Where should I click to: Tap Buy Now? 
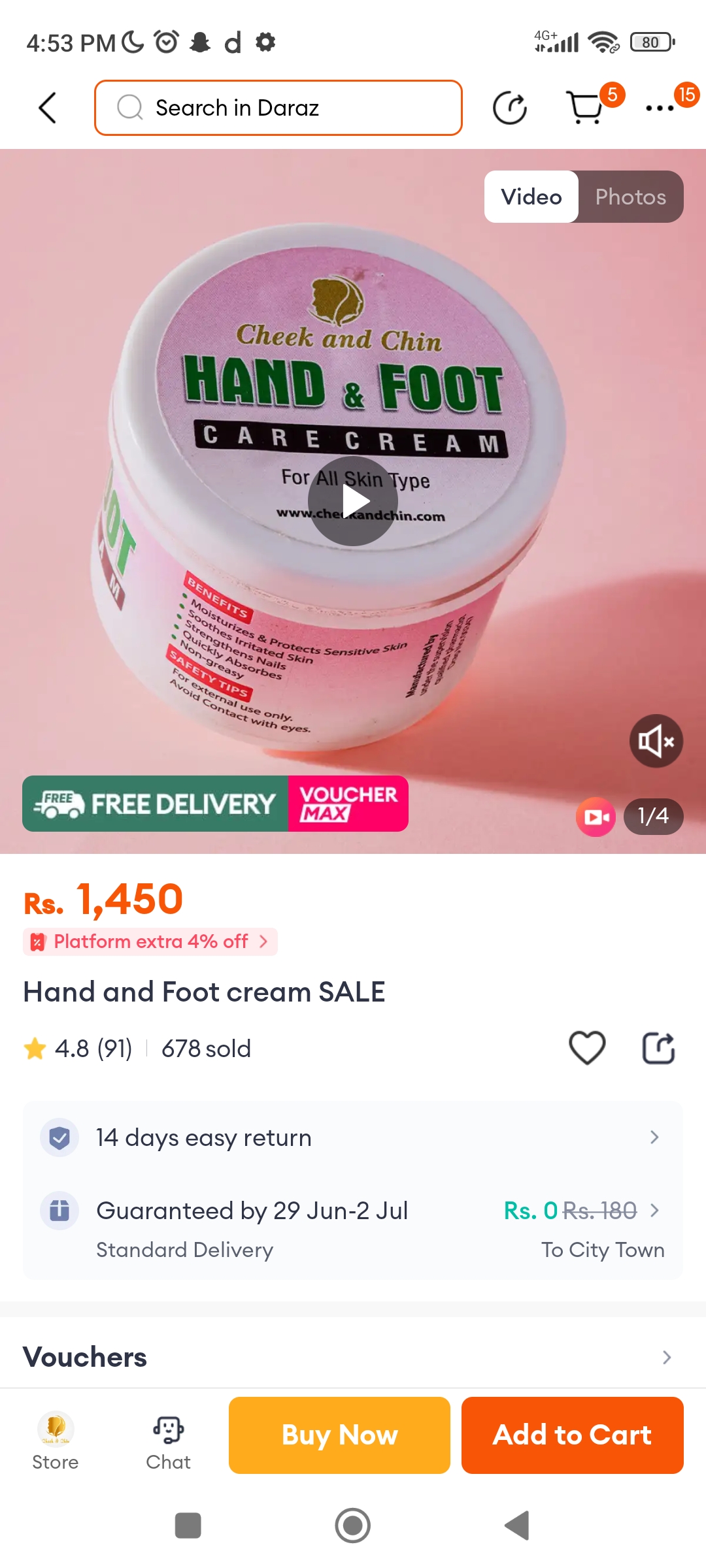[339, 1435]
